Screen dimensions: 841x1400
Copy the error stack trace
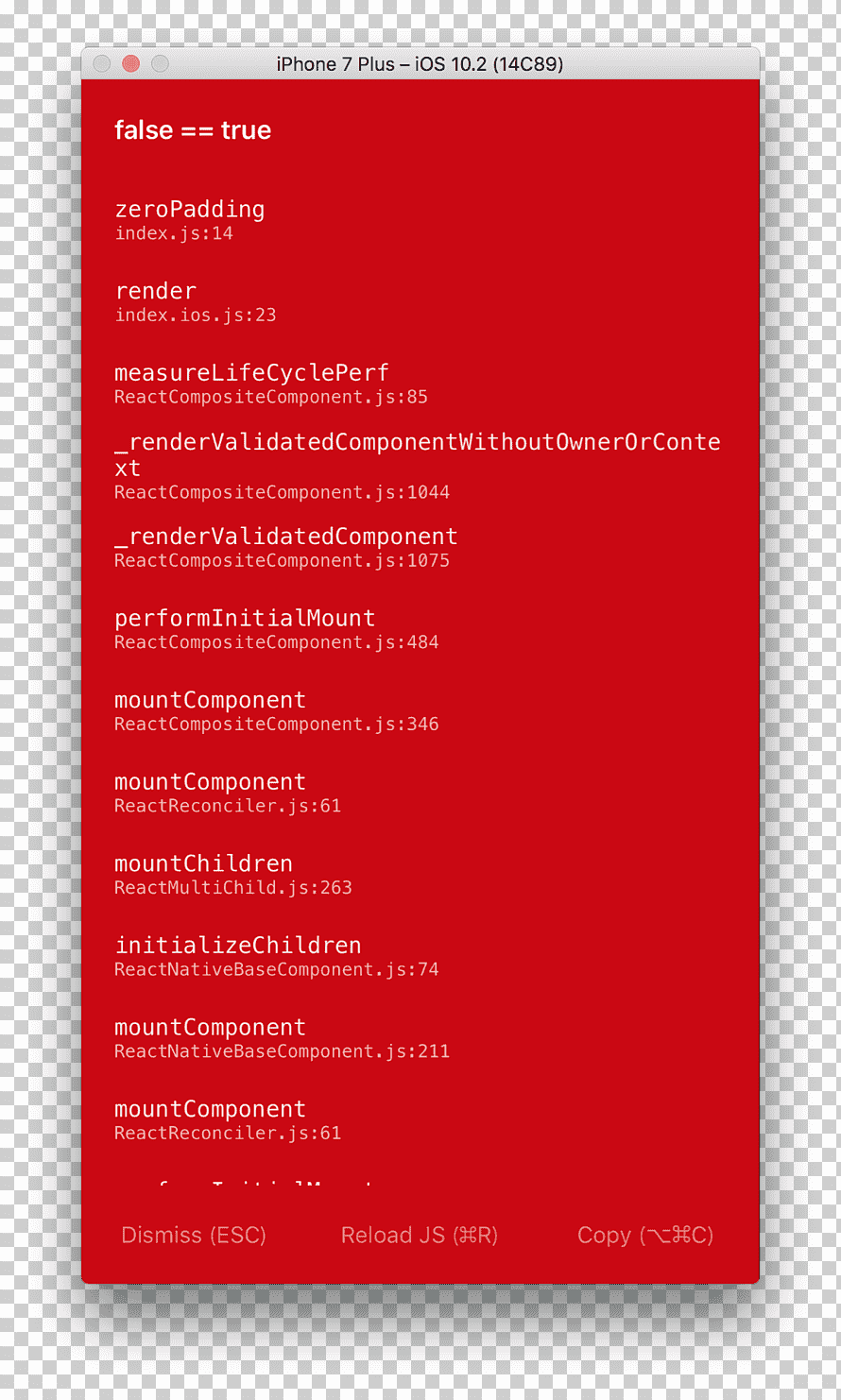click(x=645, y=1235)
